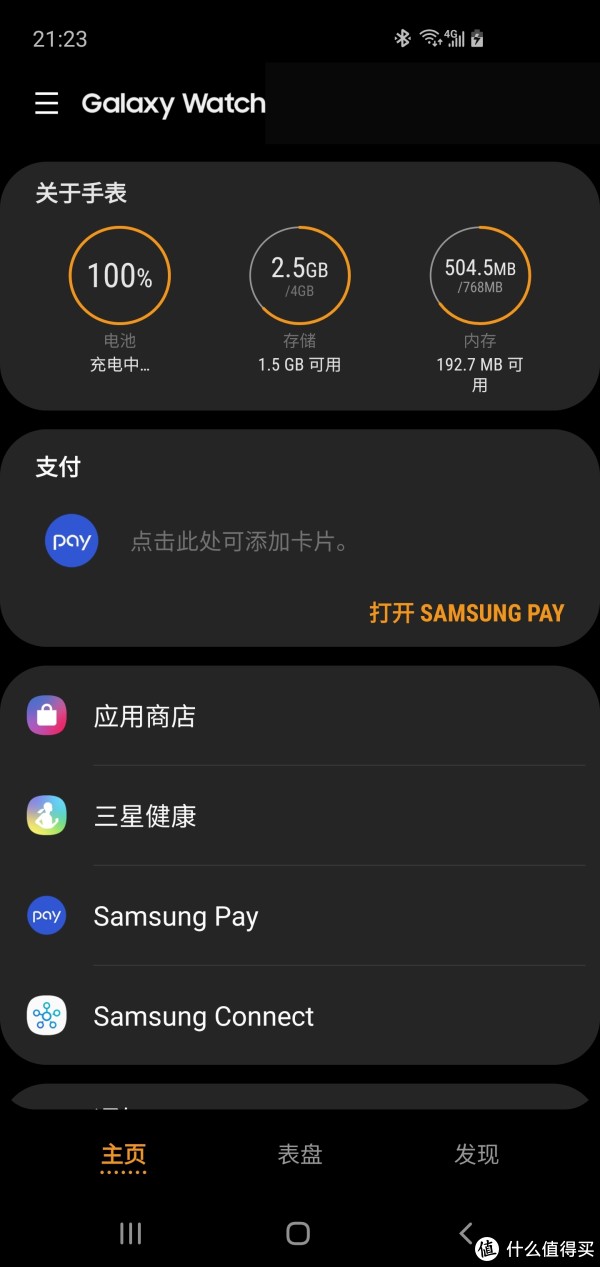Go to the system home screen
Screen dimensions: 600x1267
[298, 1233]
